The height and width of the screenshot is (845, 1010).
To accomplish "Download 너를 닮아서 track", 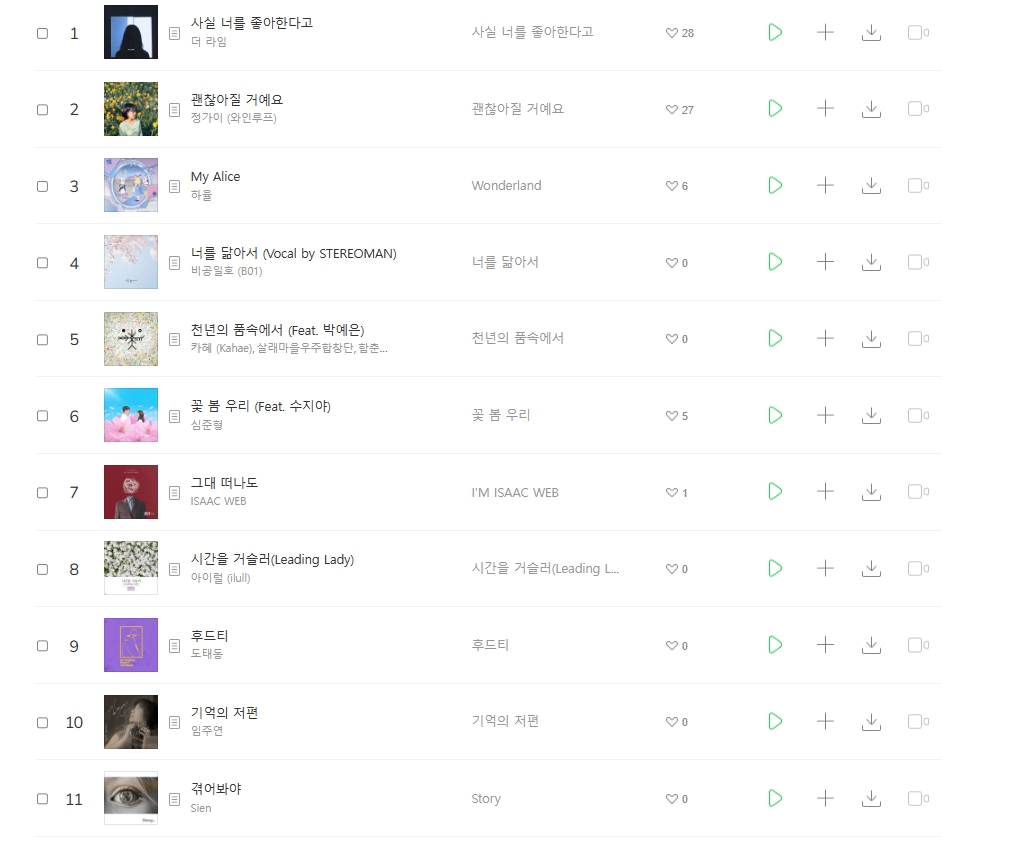I will point(871,262).
